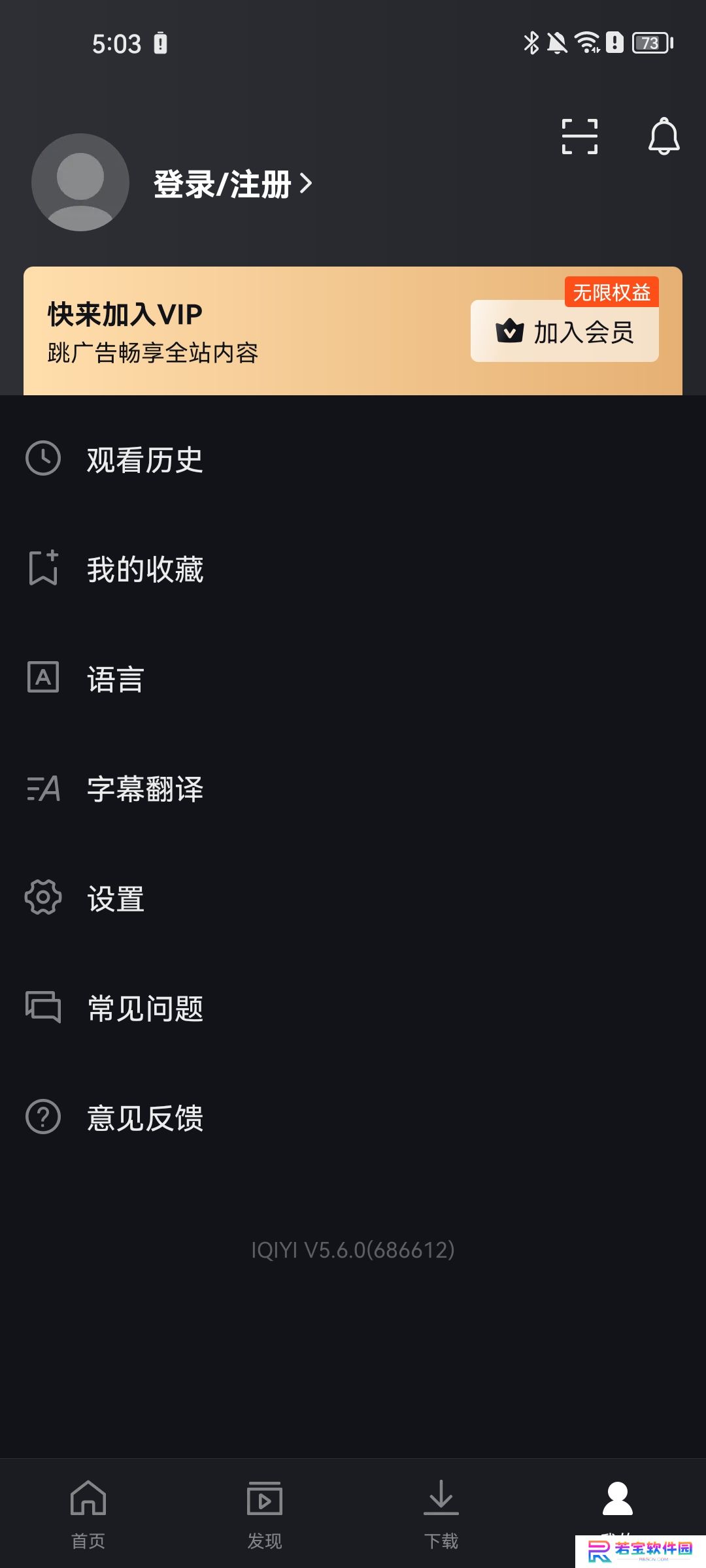Image resolution: width=706 pixels, height=1568 pixels.
Task: Open the QR code scanner icon
Action: point(580,137)
